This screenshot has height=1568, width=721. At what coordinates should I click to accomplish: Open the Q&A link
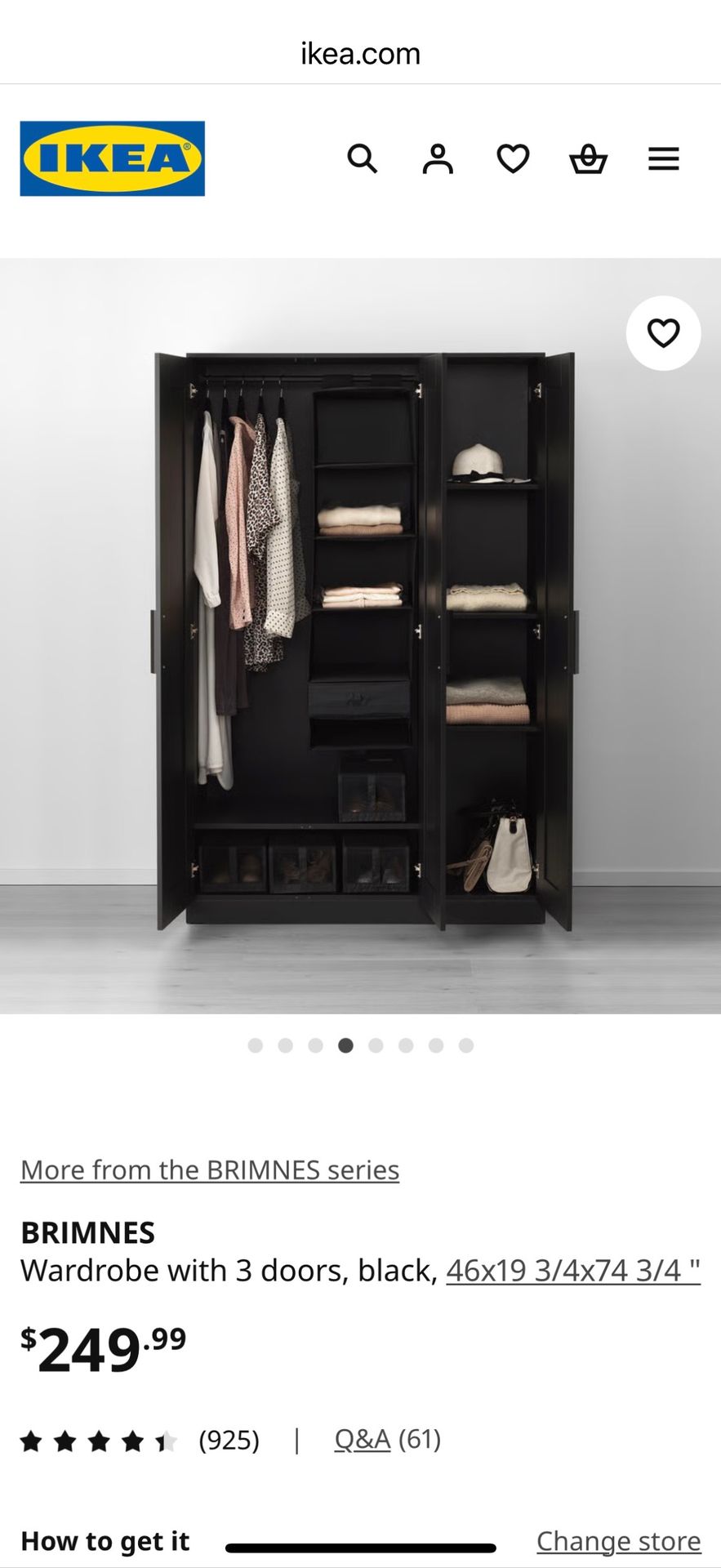[x=363, y=1439]
